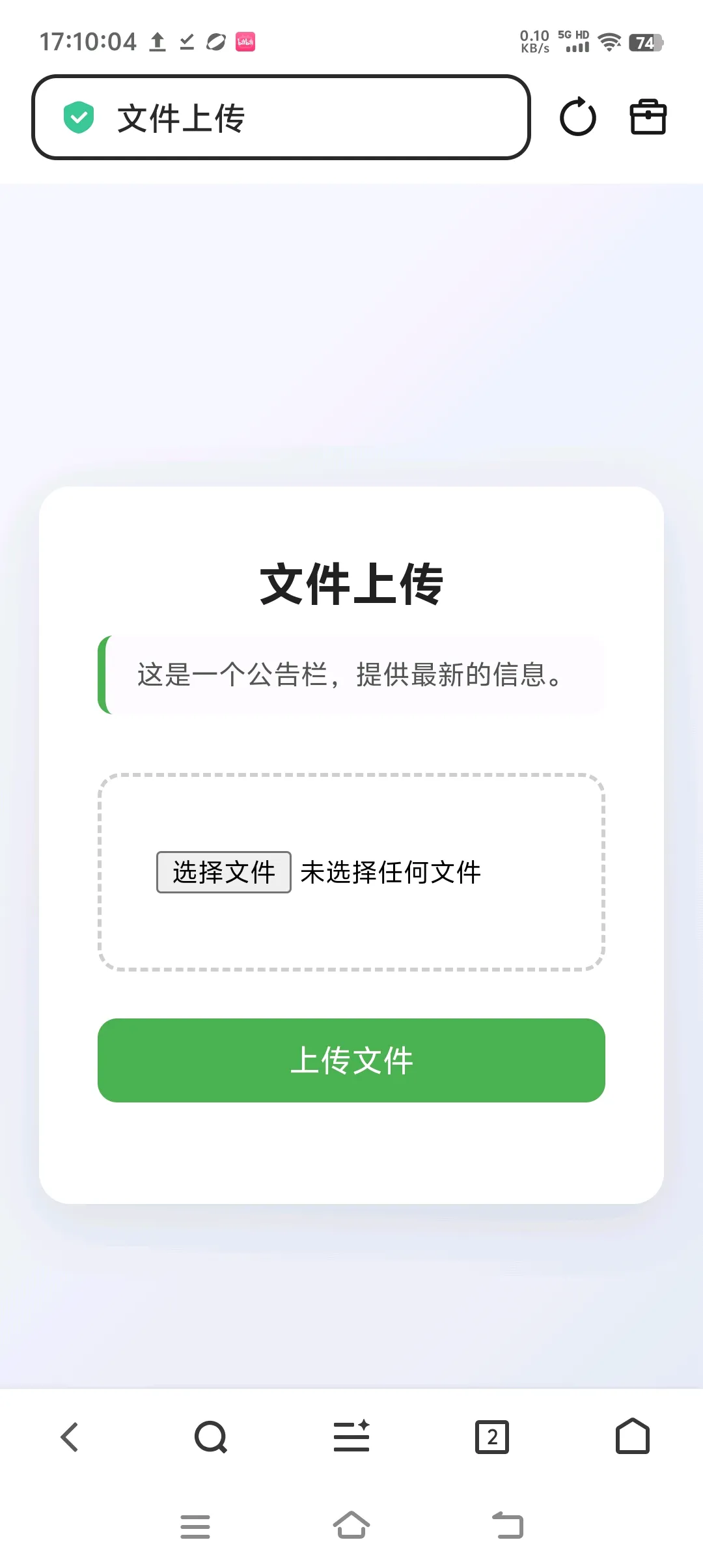Image resolution: width=703 pixels, height=1568 pixels.
Task: Go to the browser home page
Action: coord(632,1437)
